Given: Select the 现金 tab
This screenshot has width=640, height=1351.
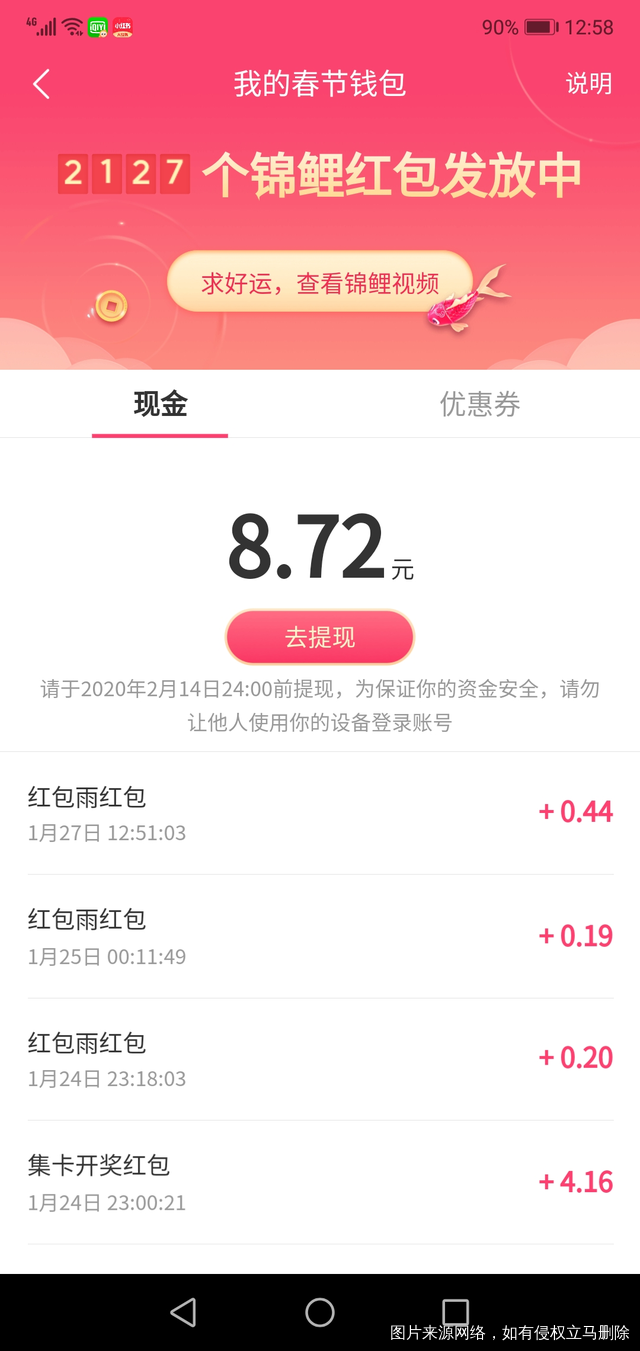Looking at the screenshot, I should coord(160,404).
